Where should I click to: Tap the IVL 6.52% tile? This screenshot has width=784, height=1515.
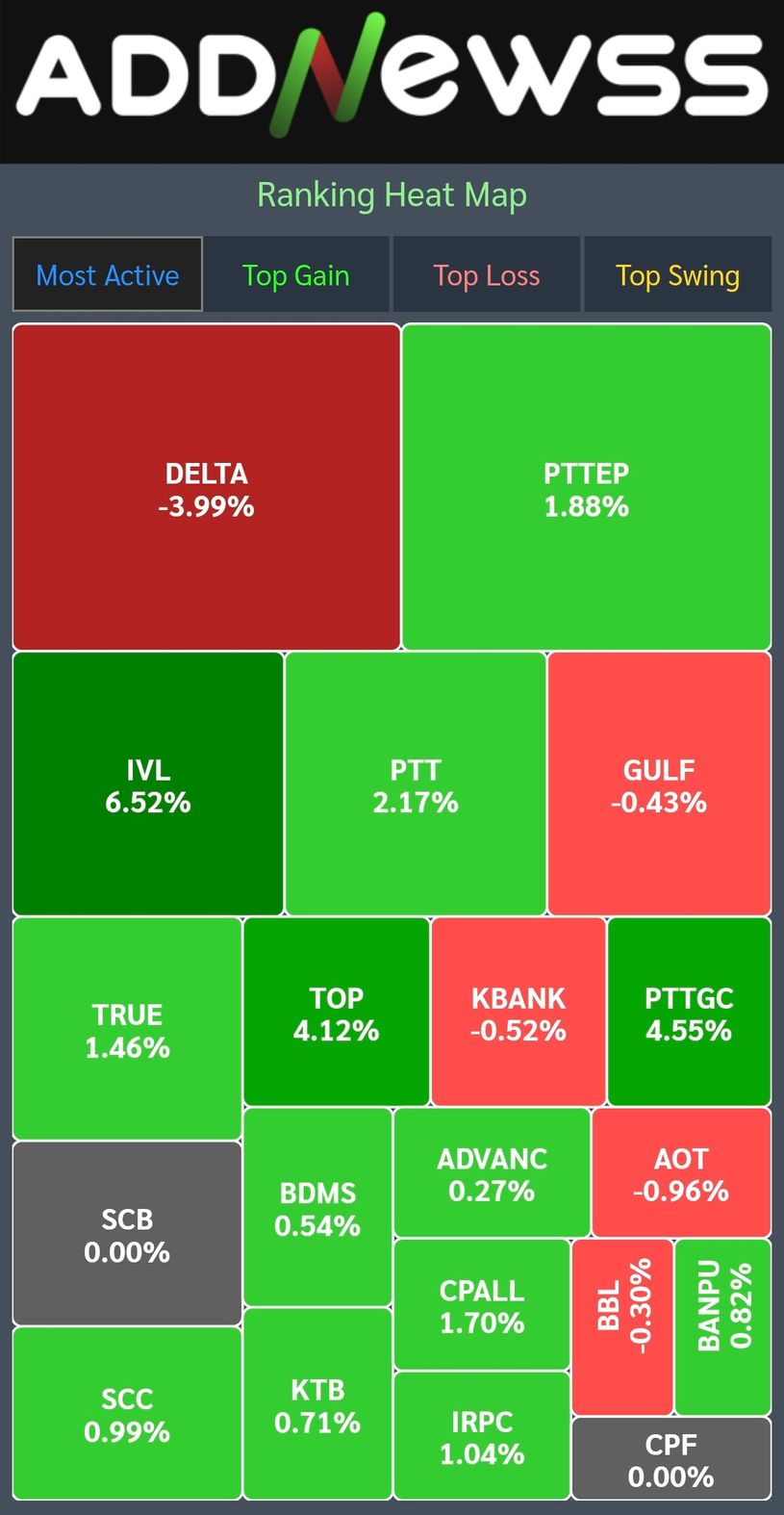[x=148, y=784]
